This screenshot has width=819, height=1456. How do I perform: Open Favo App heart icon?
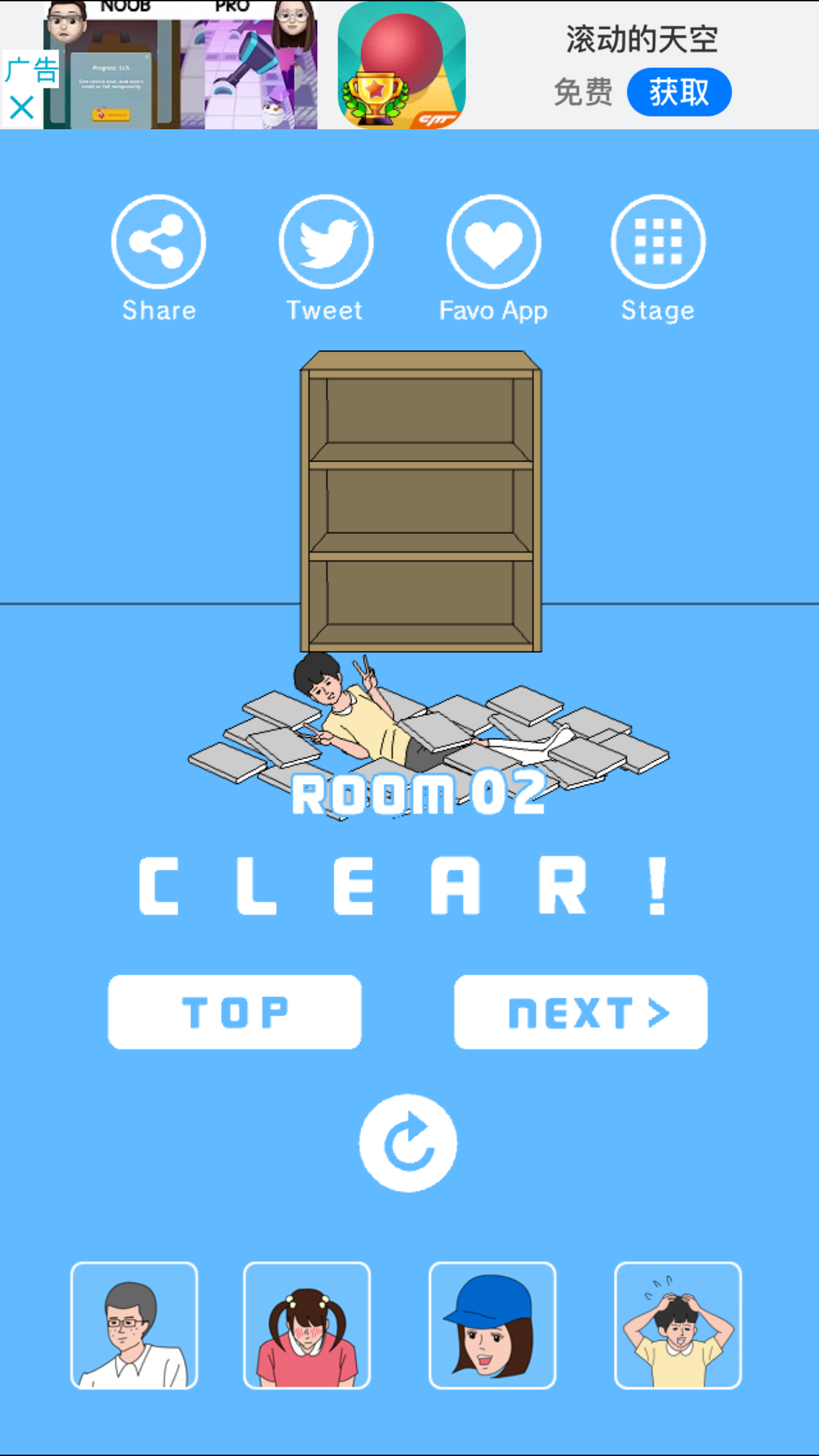(x=493, y=241)
